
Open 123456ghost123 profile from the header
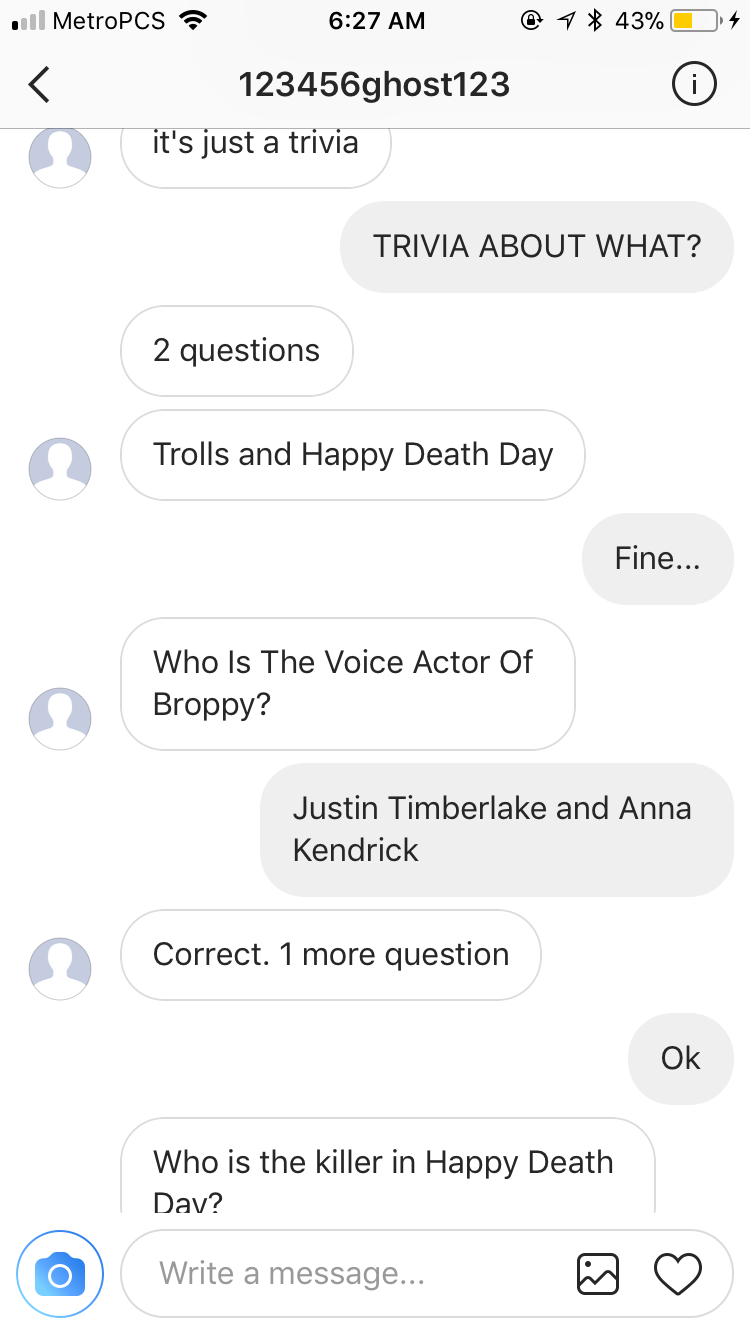(374, 85)
